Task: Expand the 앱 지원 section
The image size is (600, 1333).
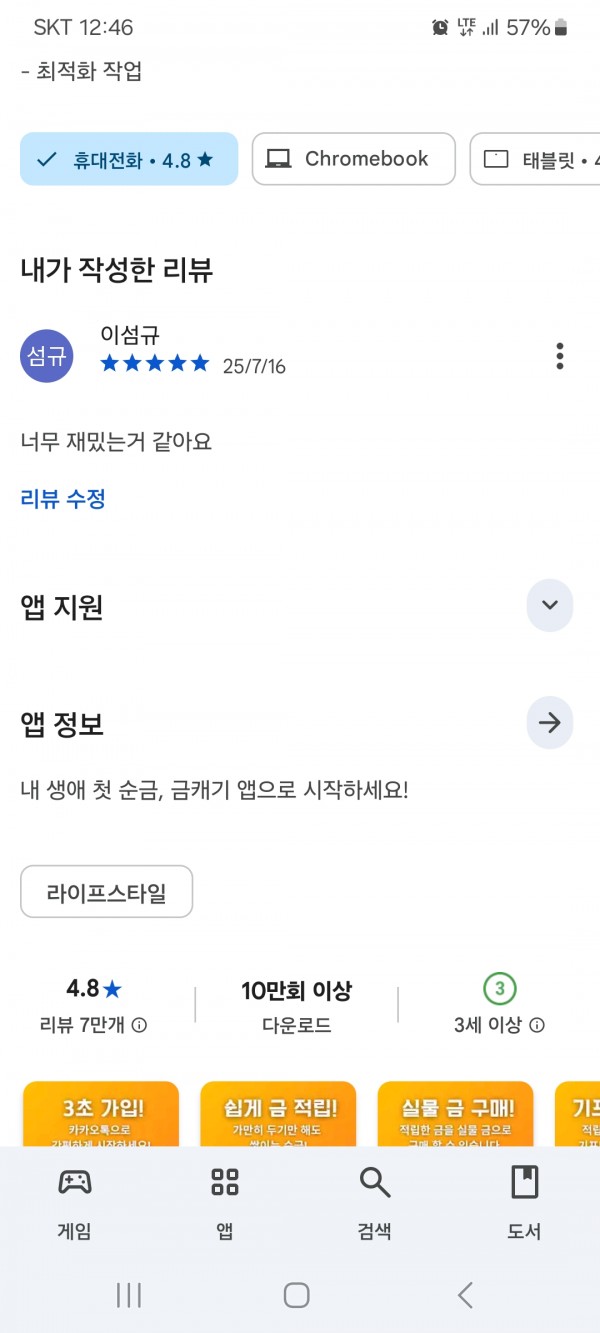Action: click(549, 605)
